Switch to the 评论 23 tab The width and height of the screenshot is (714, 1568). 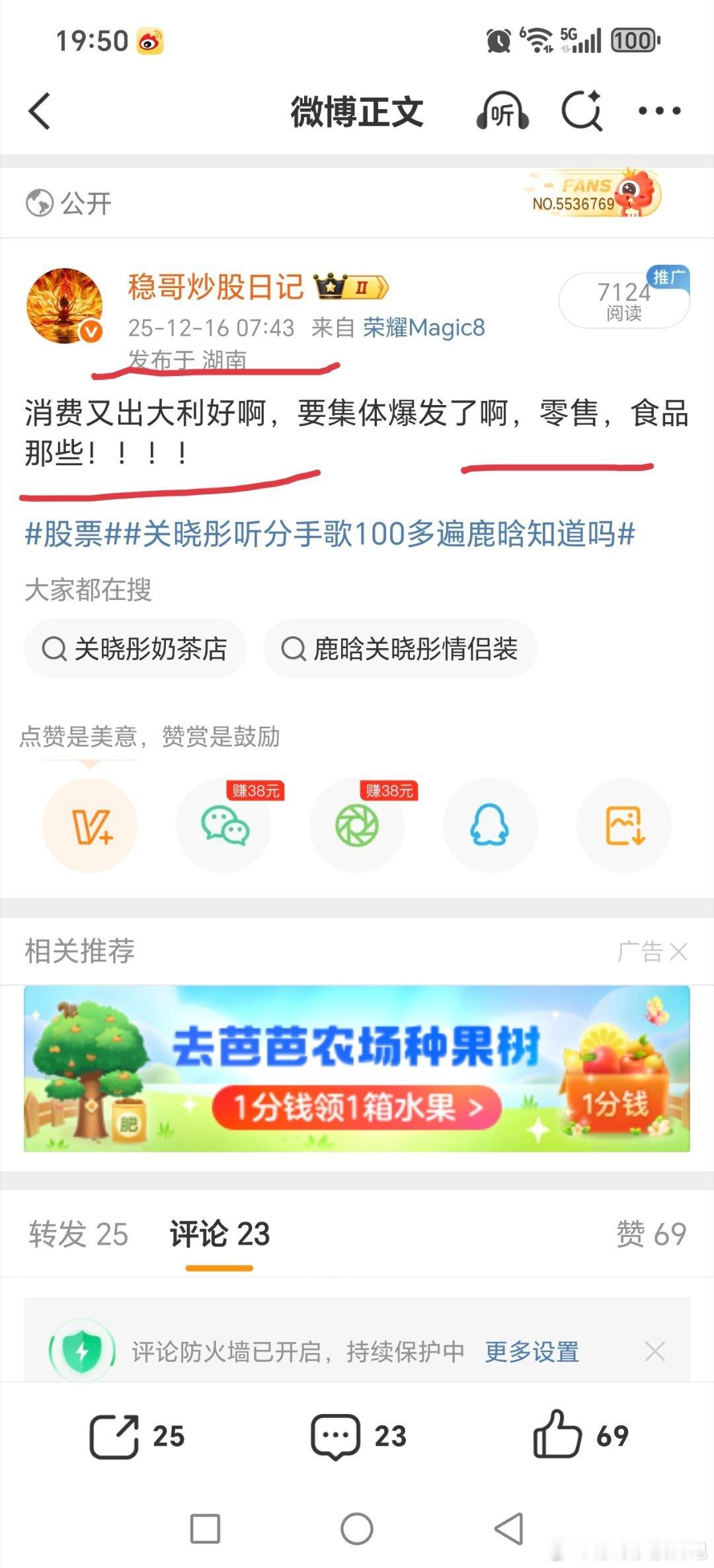point(220,1233)
